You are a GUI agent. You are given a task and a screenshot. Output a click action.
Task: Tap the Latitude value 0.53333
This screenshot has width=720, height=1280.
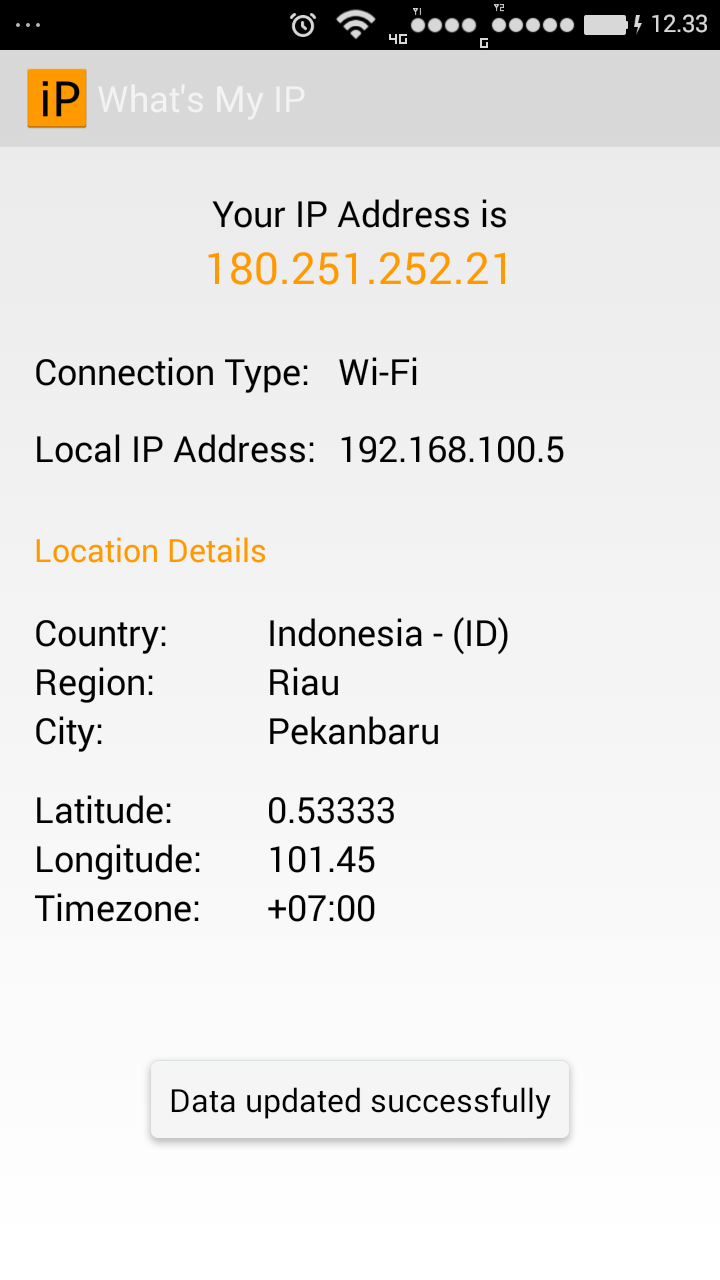point(331,810)
